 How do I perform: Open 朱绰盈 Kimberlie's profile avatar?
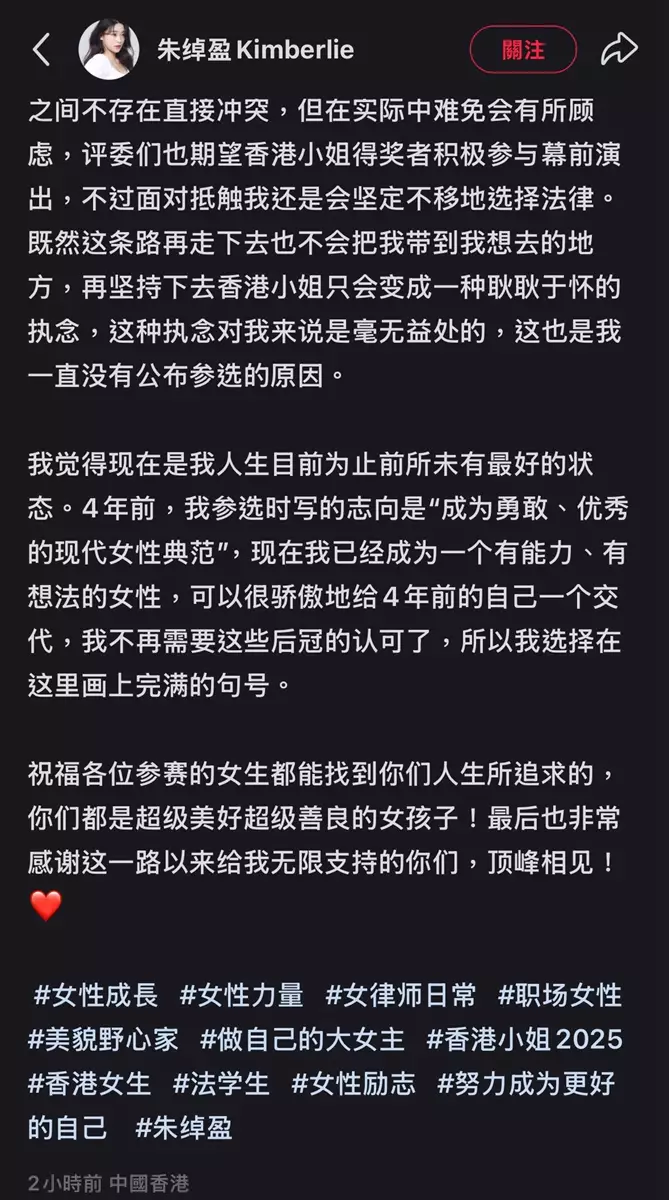109,49
